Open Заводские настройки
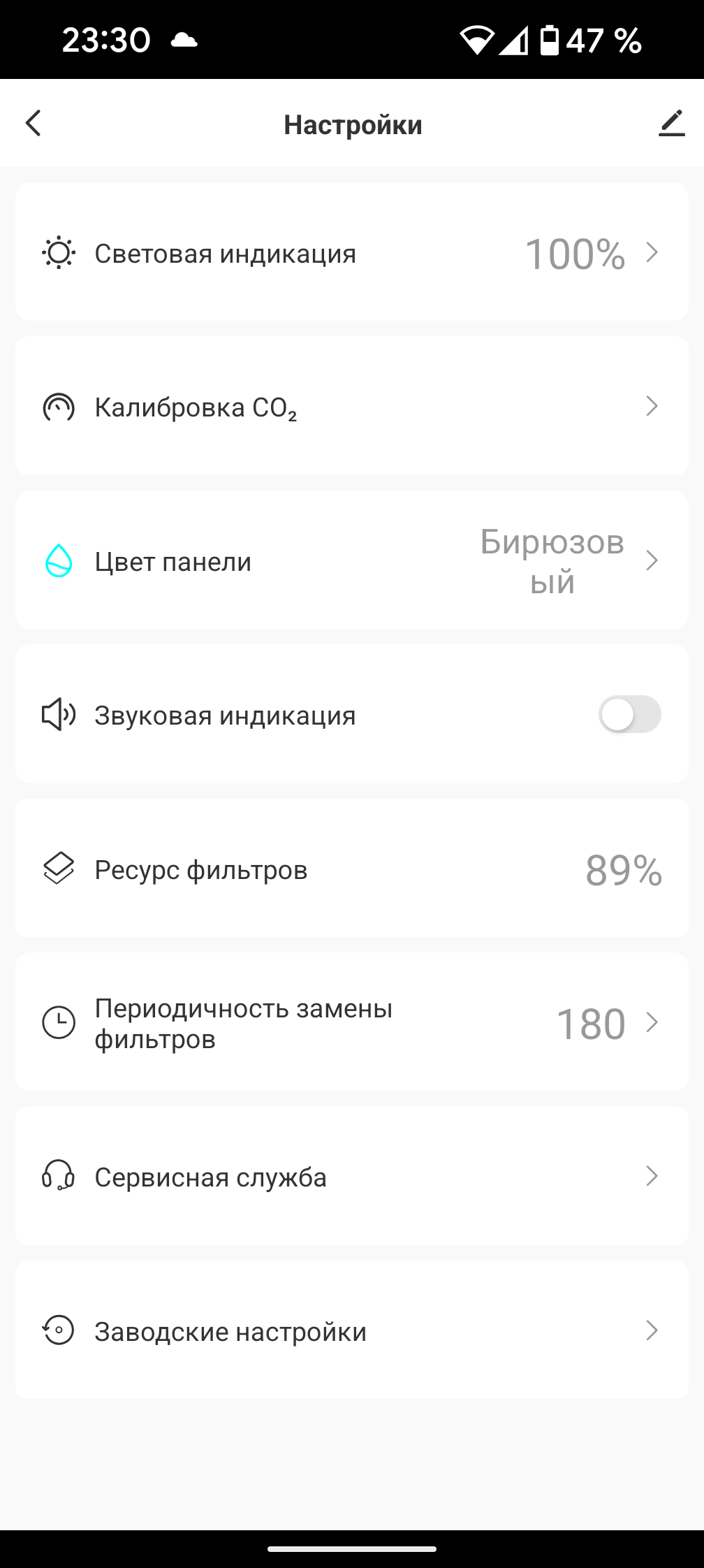Image resolution: width=704 pixels, height=1568 pixels. [352, 1330]
